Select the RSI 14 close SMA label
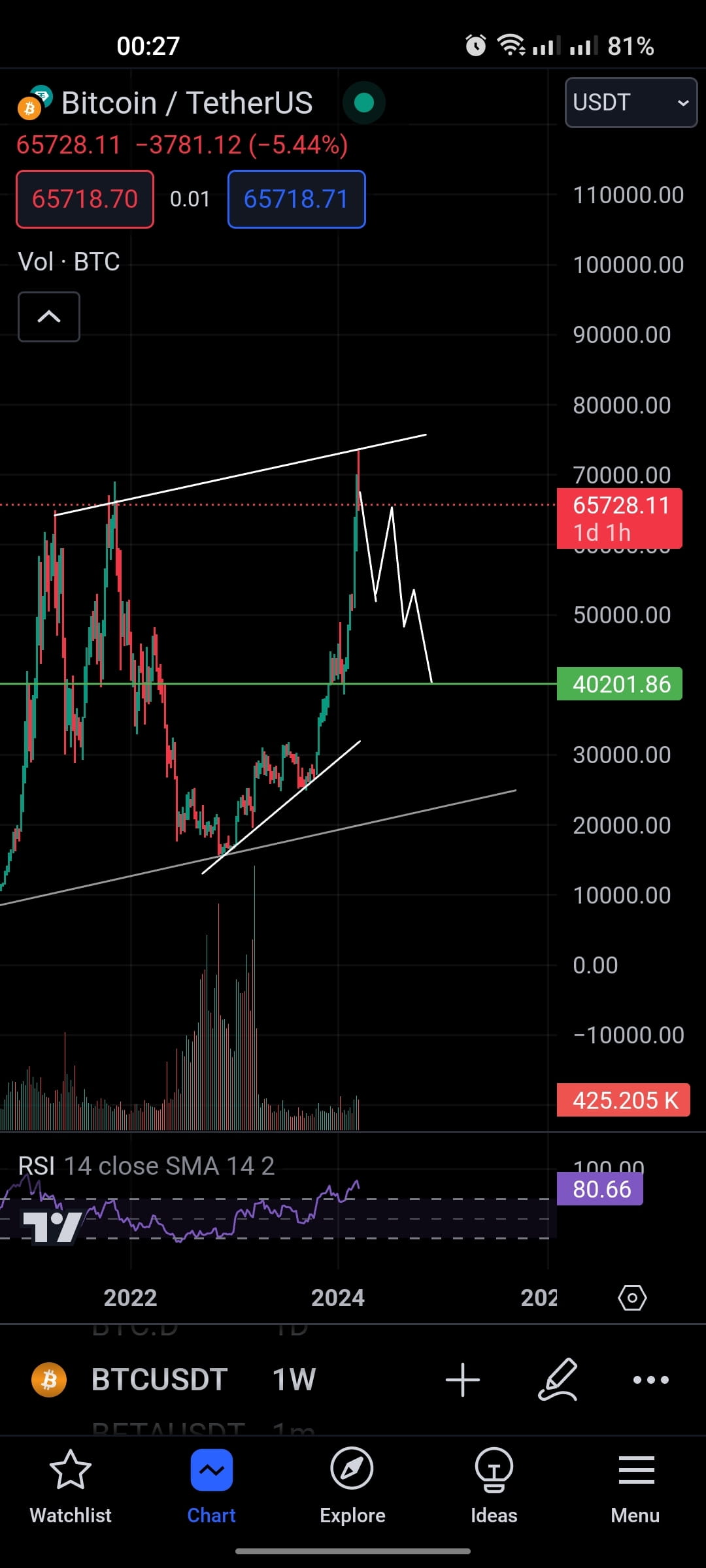The image size is (706, 1568). (x=145, y=1166)
